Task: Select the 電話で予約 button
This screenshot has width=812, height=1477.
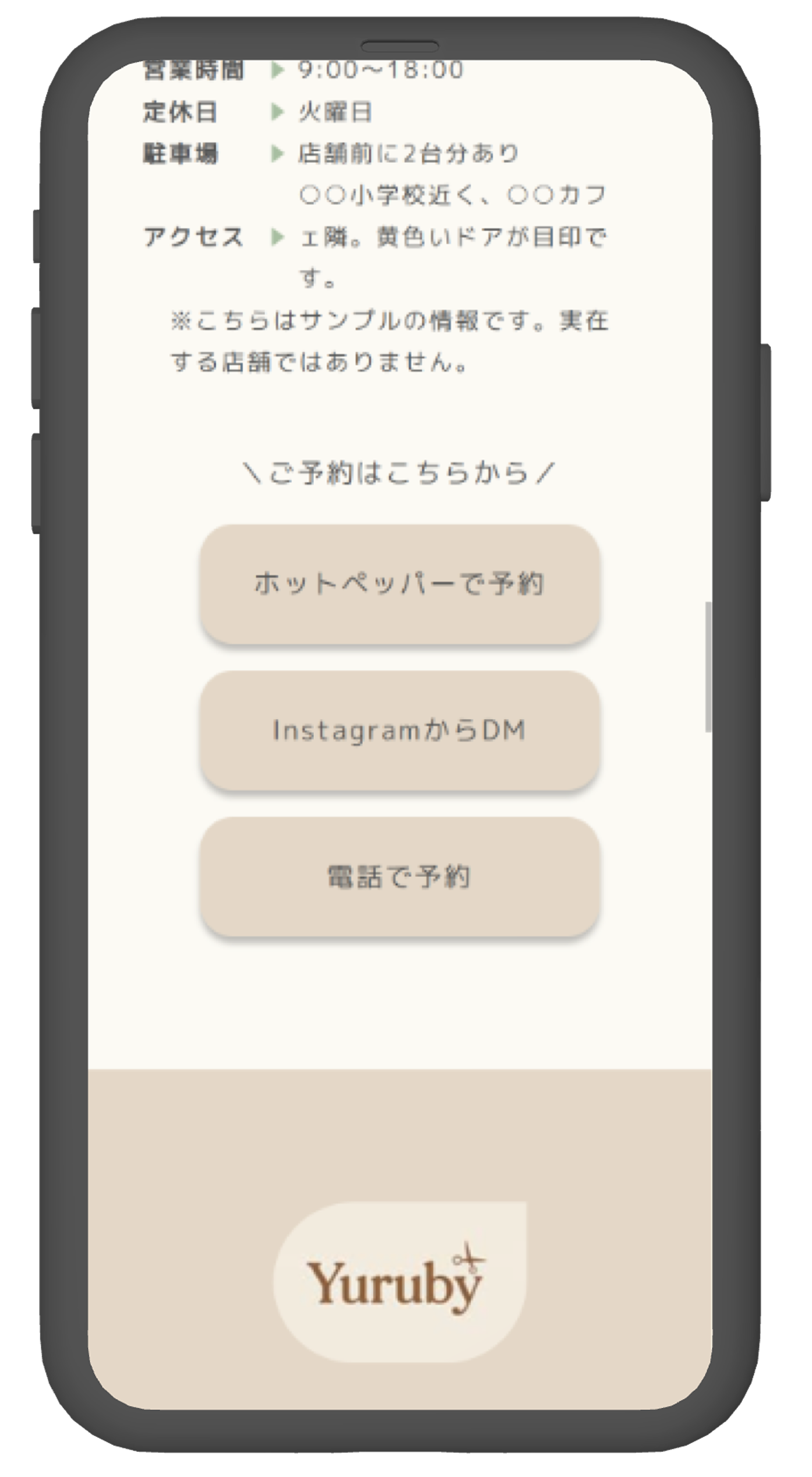Action: (x=400, y=876)
